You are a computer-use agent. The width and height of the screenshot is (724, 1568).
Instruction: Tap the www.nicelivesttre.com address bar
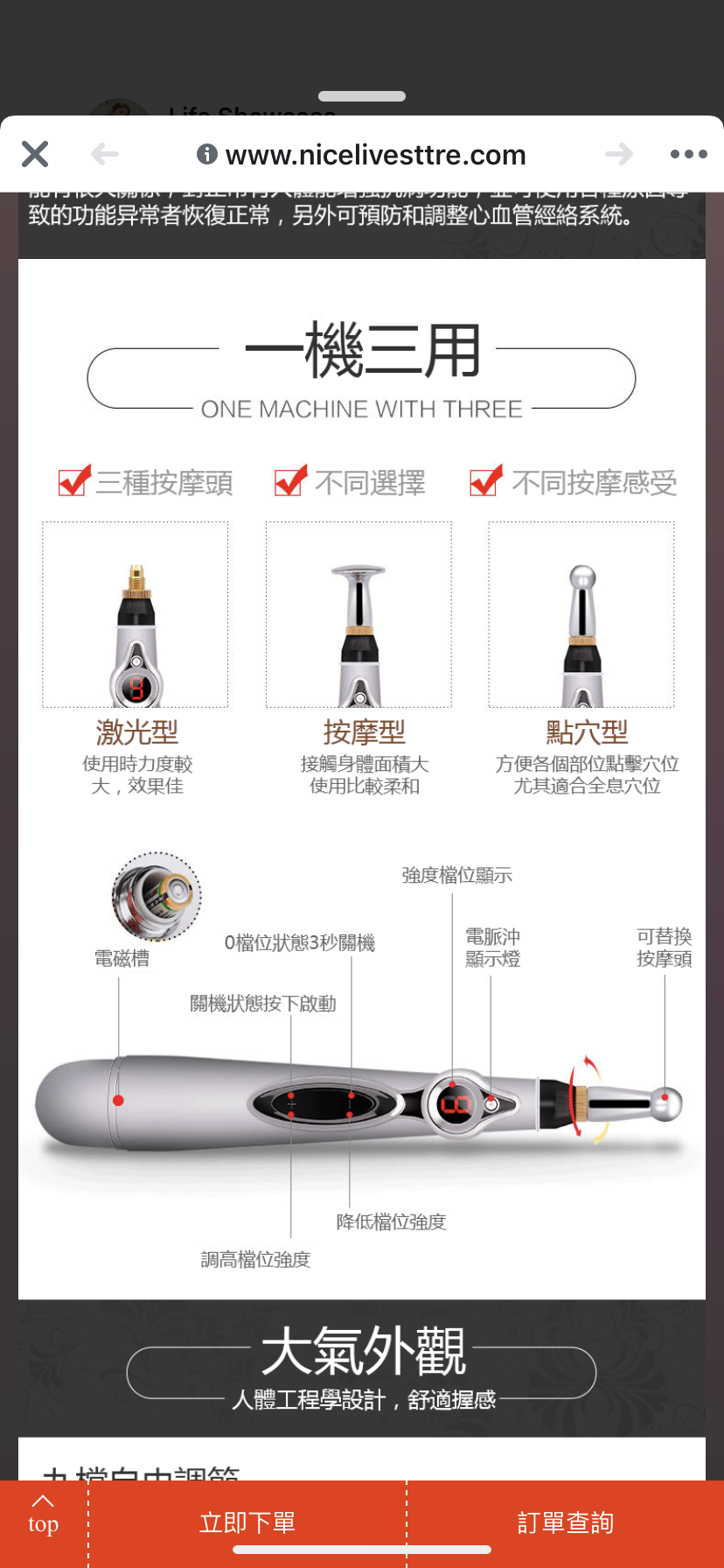pyautogui.click(x=362, y=155)
